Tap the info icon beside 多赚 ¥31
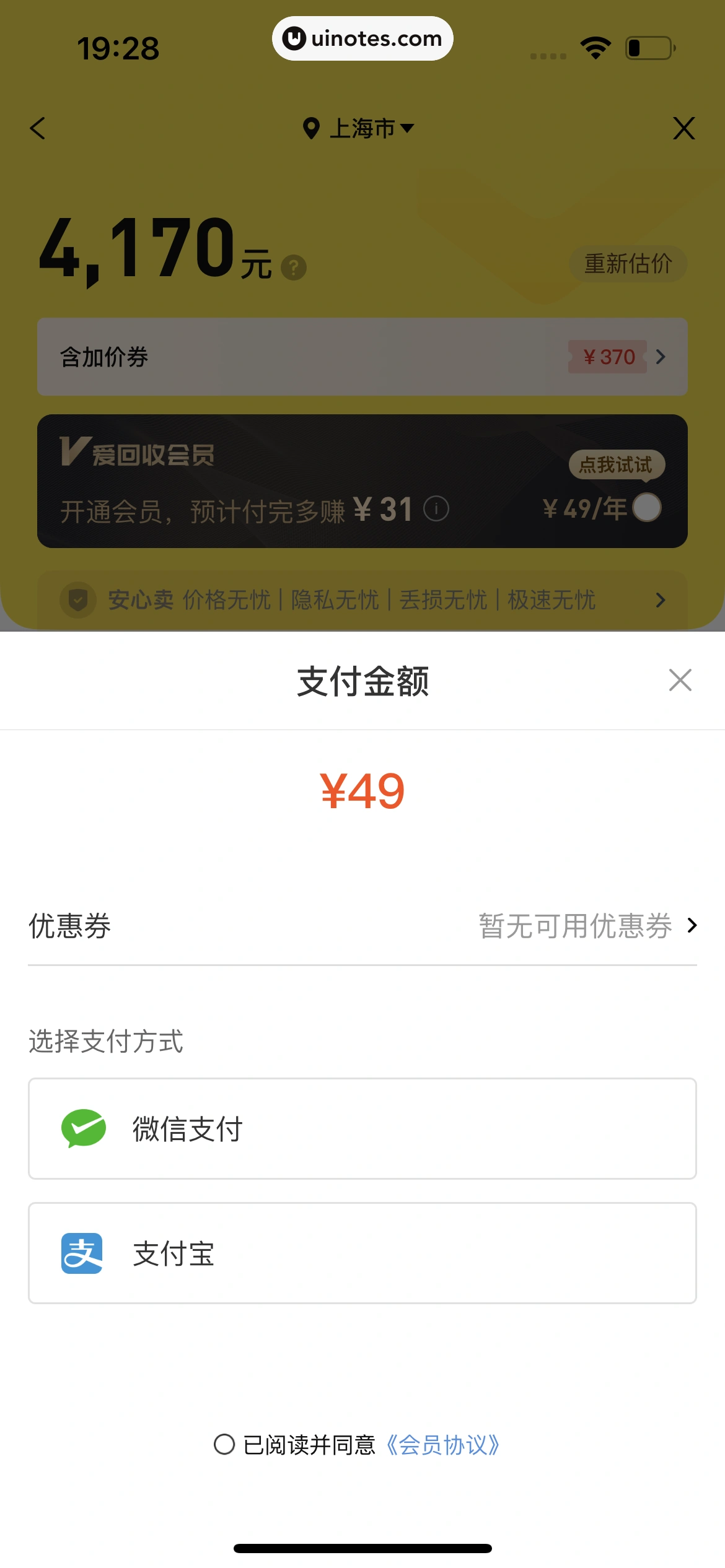This screenshot has width=725, height=1568. point(437,509)
